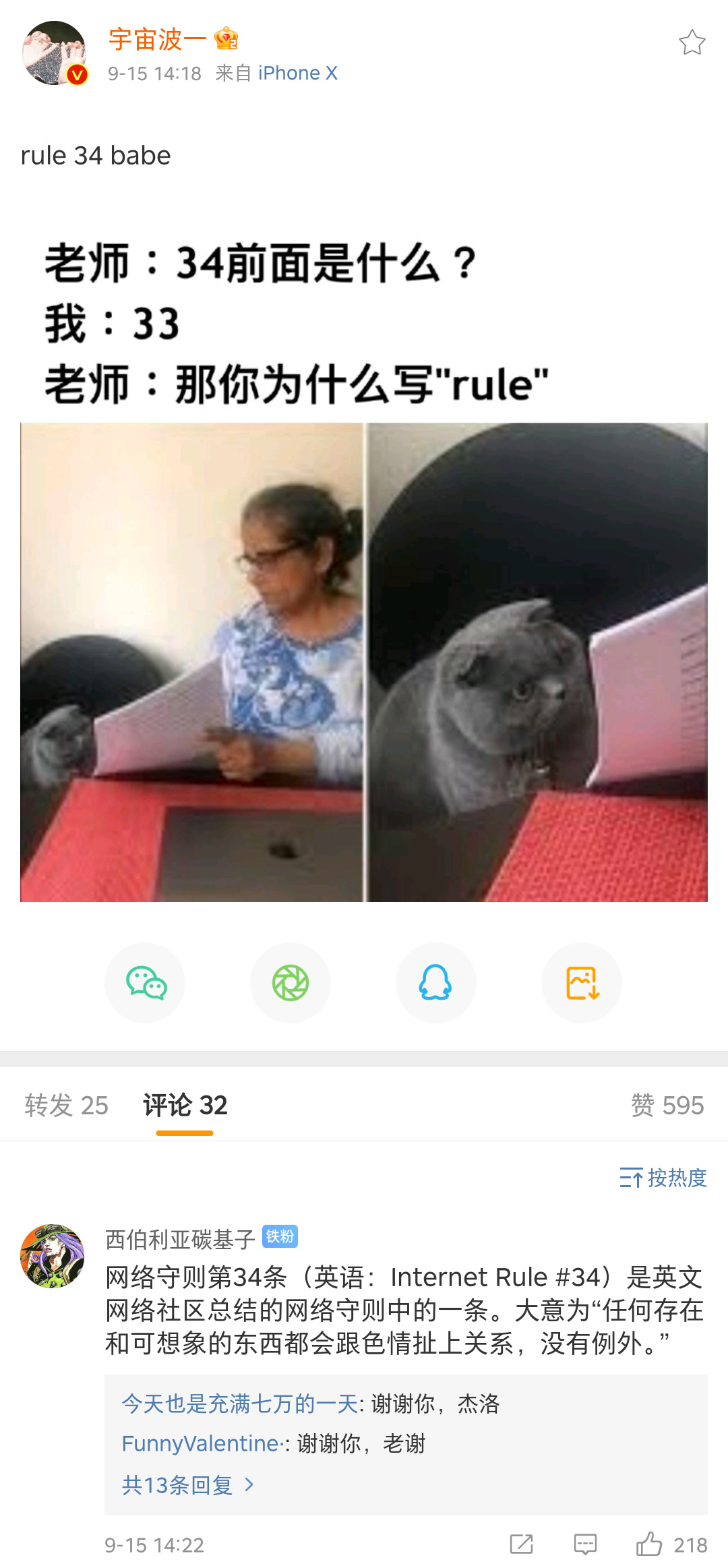Switch to the 转发 25 tab

66,1105
